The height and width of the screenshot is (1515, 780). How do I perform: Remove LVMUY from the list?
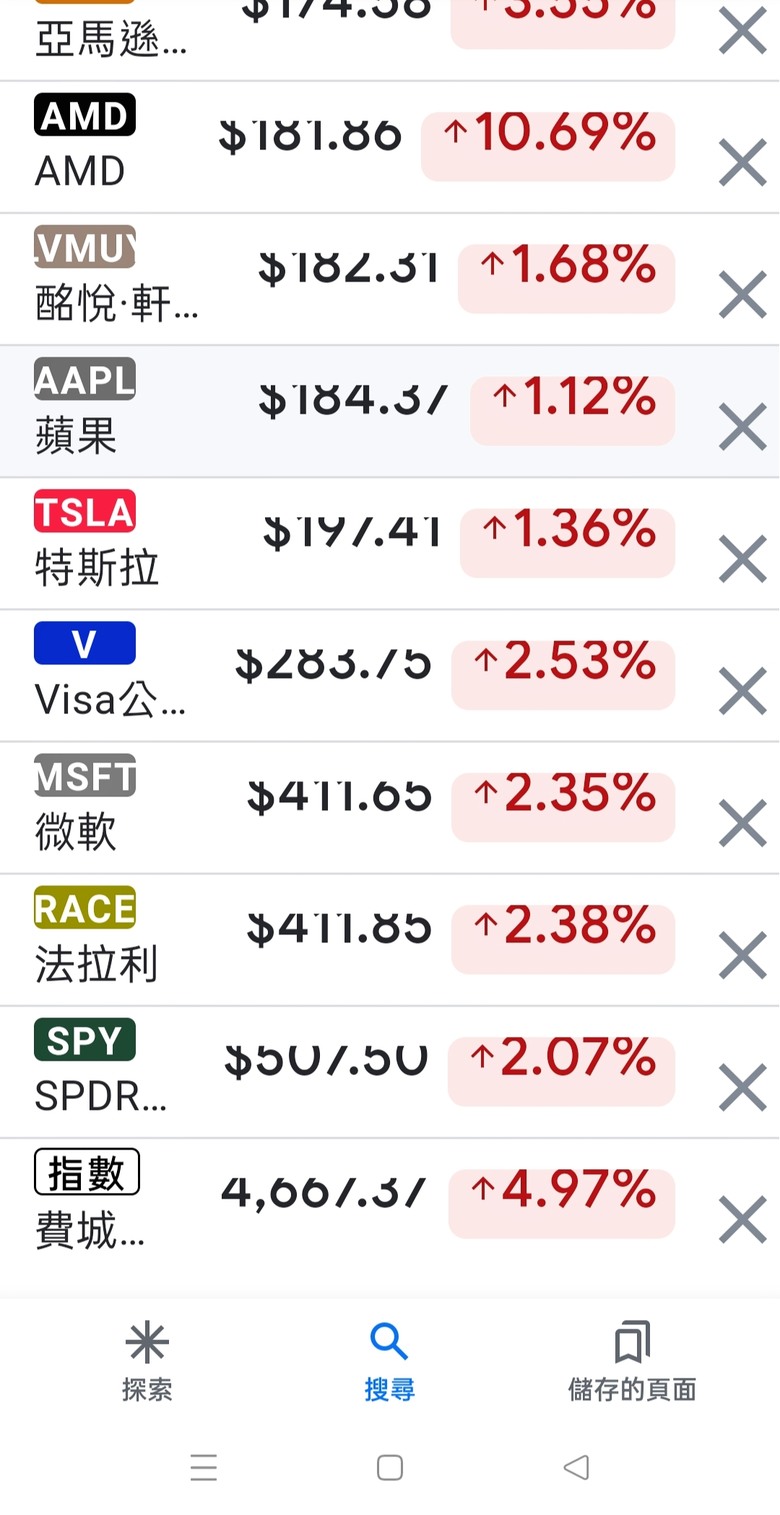click(x=742, y=294)
